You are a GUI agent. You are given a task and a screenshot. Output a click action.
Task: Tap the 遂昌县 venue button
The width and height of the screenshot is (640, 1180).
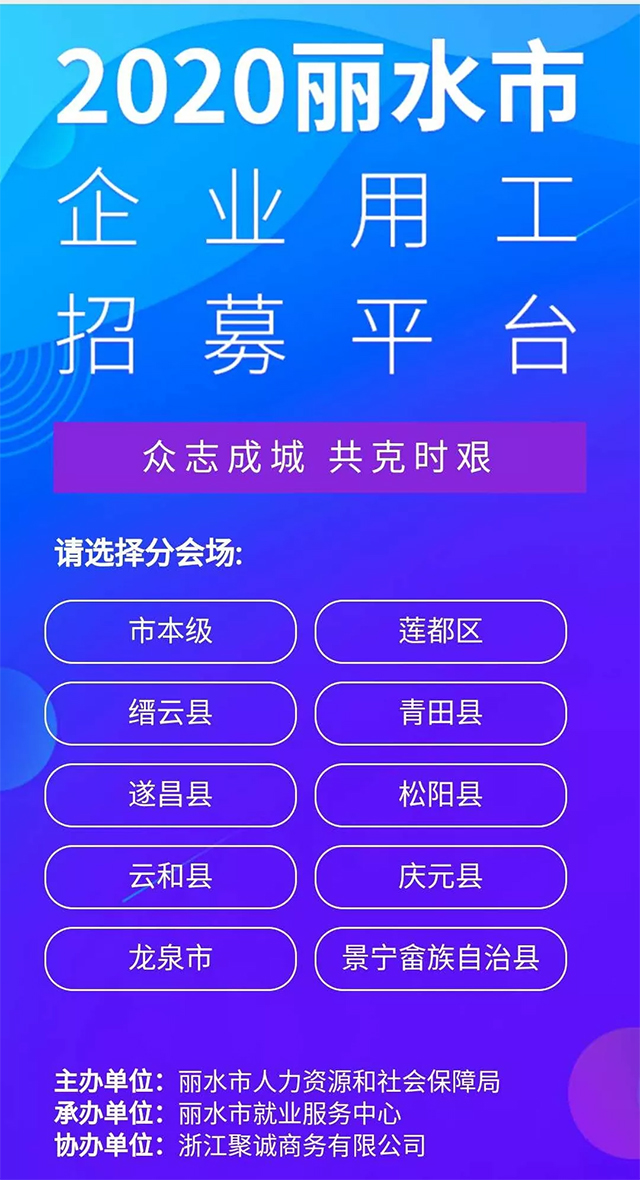point(170,795)
